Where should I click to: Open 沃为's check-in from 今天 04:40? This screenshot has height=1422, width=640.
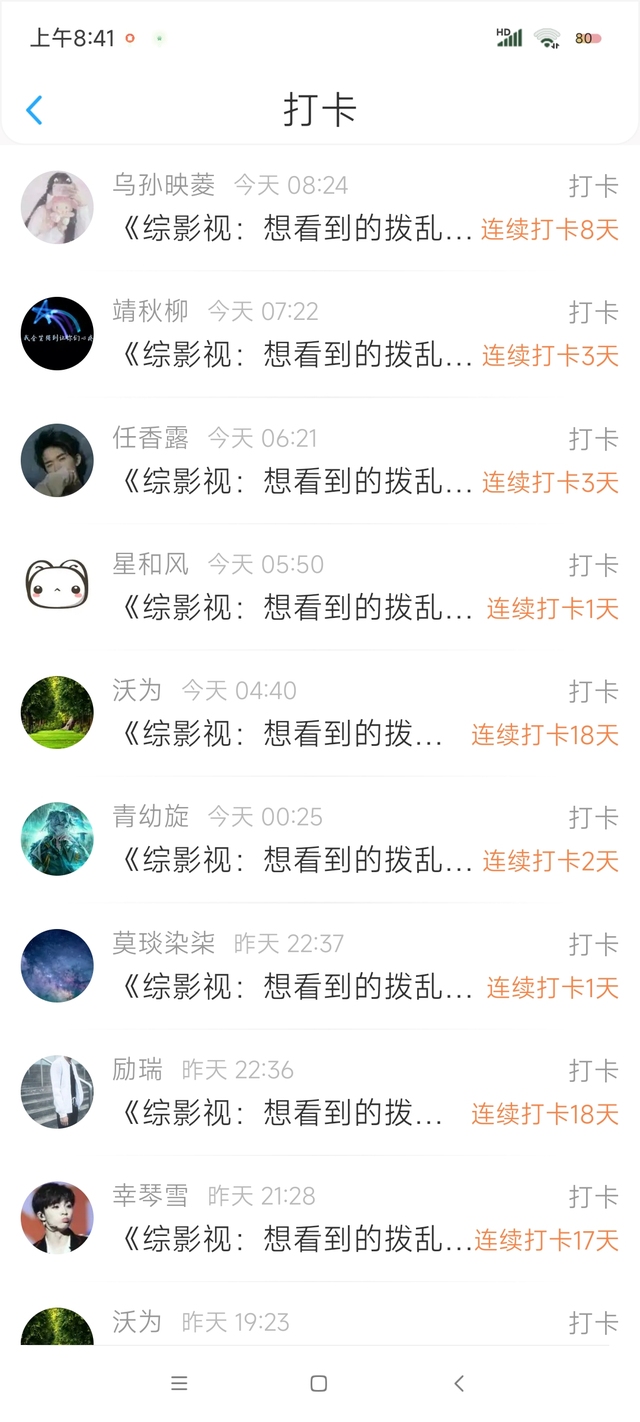point(320,713)
